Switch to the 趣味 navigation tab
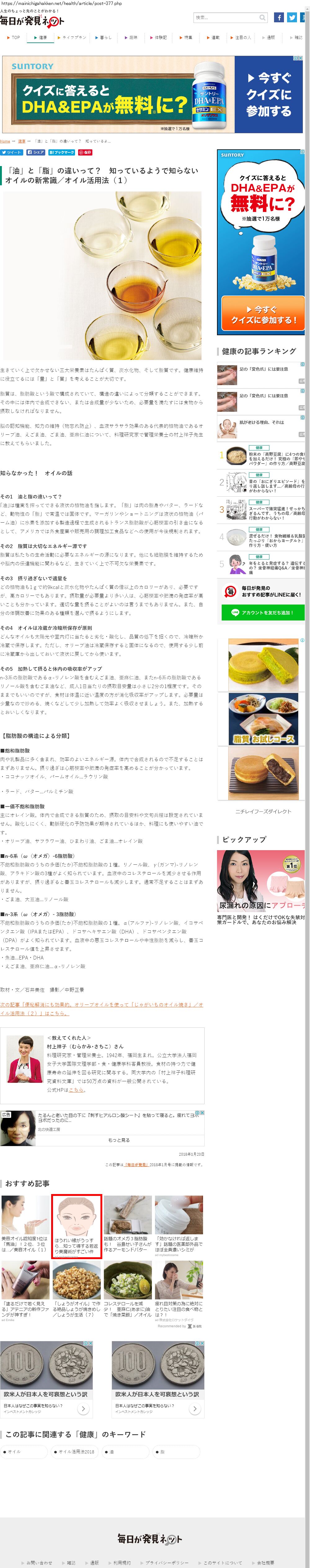This screenshot has width=310, height=1568. [x=131, y=38]
